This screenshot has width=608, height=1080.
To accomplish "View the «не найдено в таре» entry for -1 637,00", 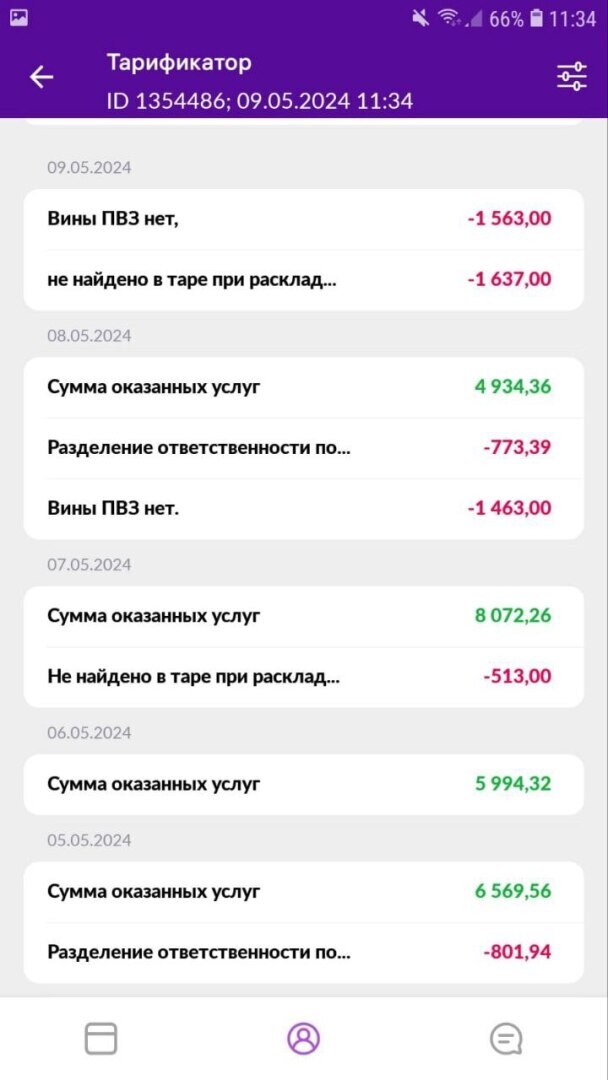I will point(303,279).
